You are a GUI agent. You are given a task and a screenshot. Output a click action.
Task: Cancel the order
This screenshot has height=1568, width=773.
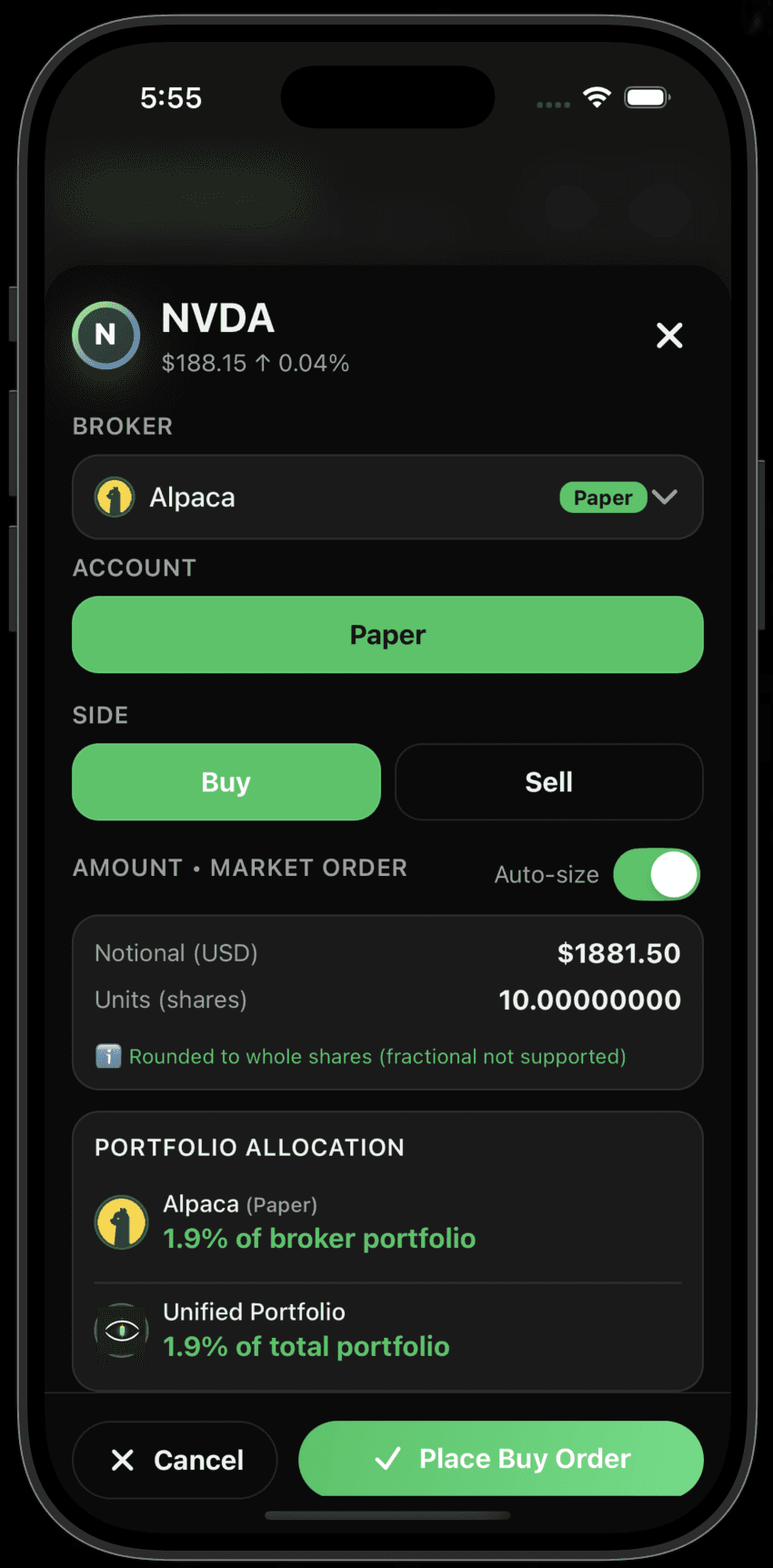(x=175, y=1460)
